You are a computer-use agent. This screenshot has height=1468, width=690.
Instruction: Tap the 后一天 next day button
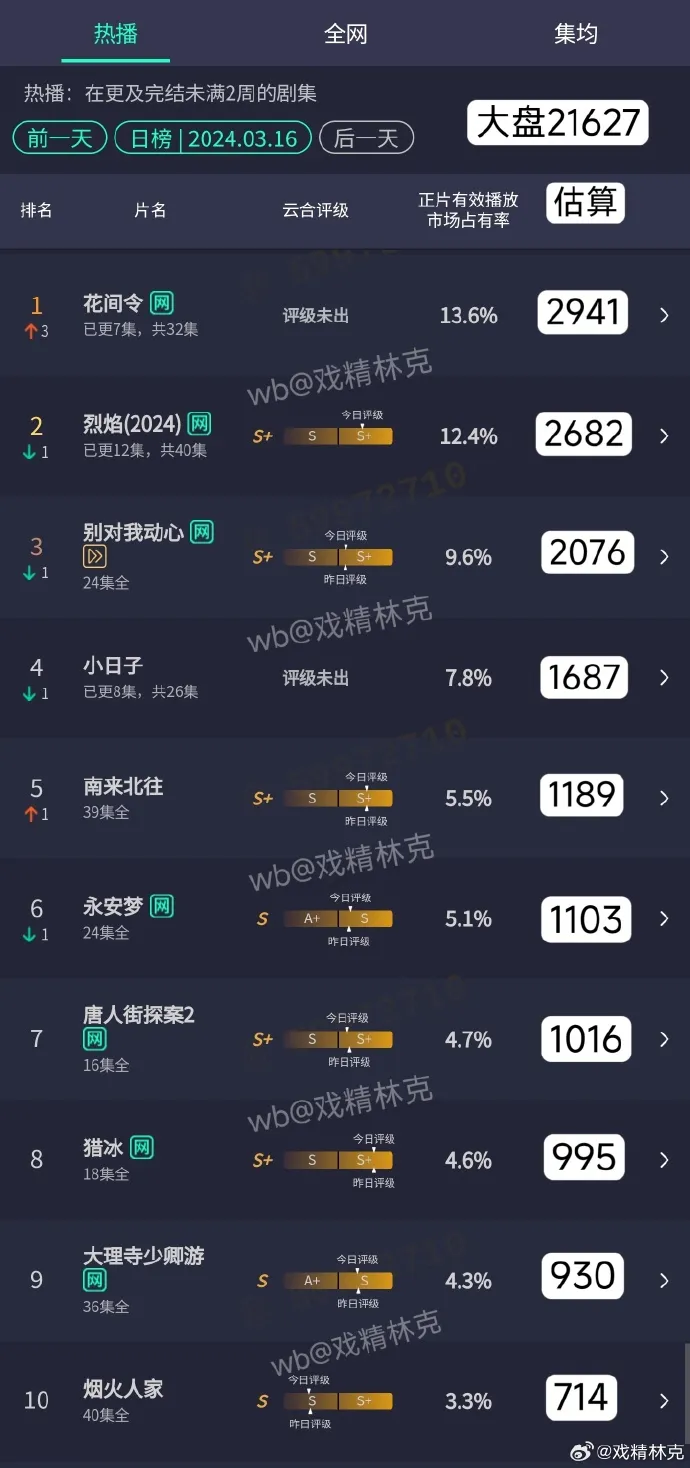click(x=366, y=138)
